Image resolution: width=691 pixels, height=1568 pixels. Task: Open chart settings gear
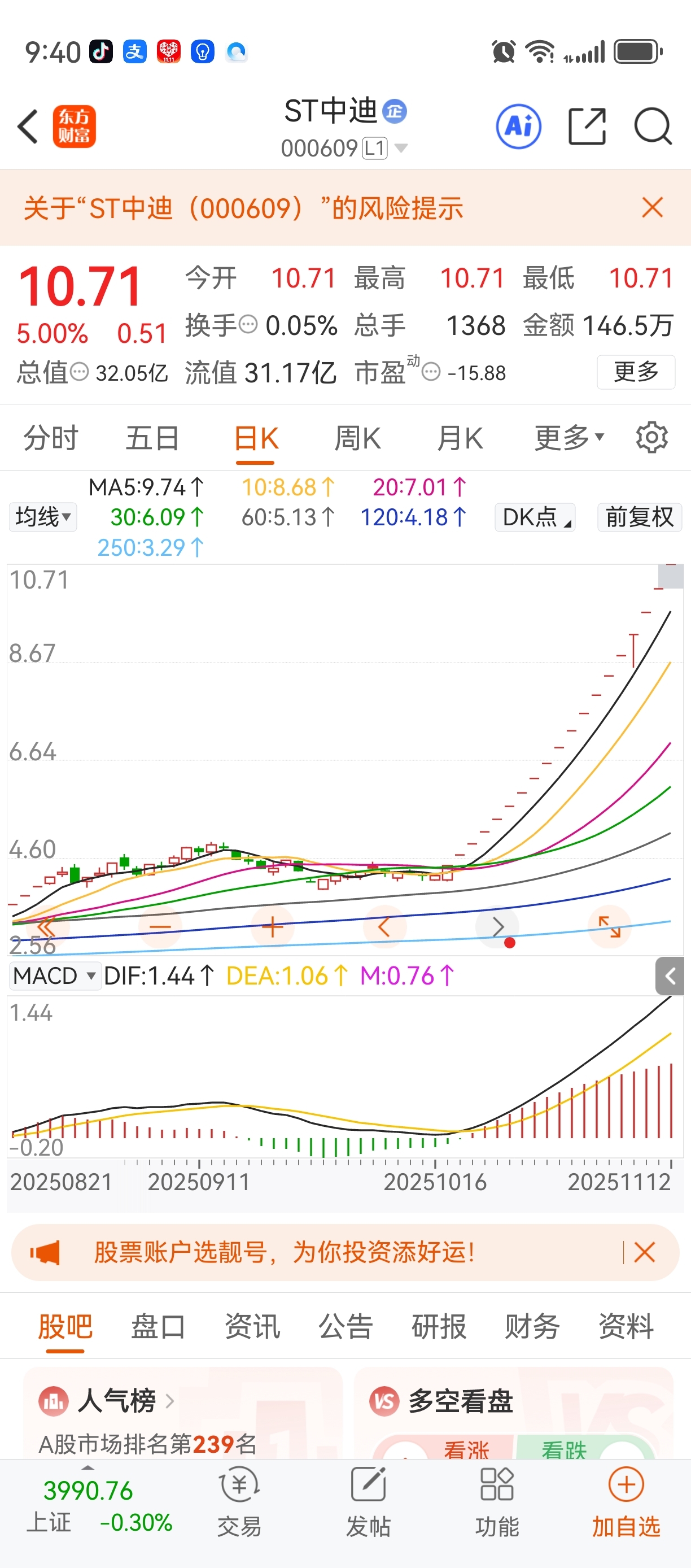click(x=651, y=437)
